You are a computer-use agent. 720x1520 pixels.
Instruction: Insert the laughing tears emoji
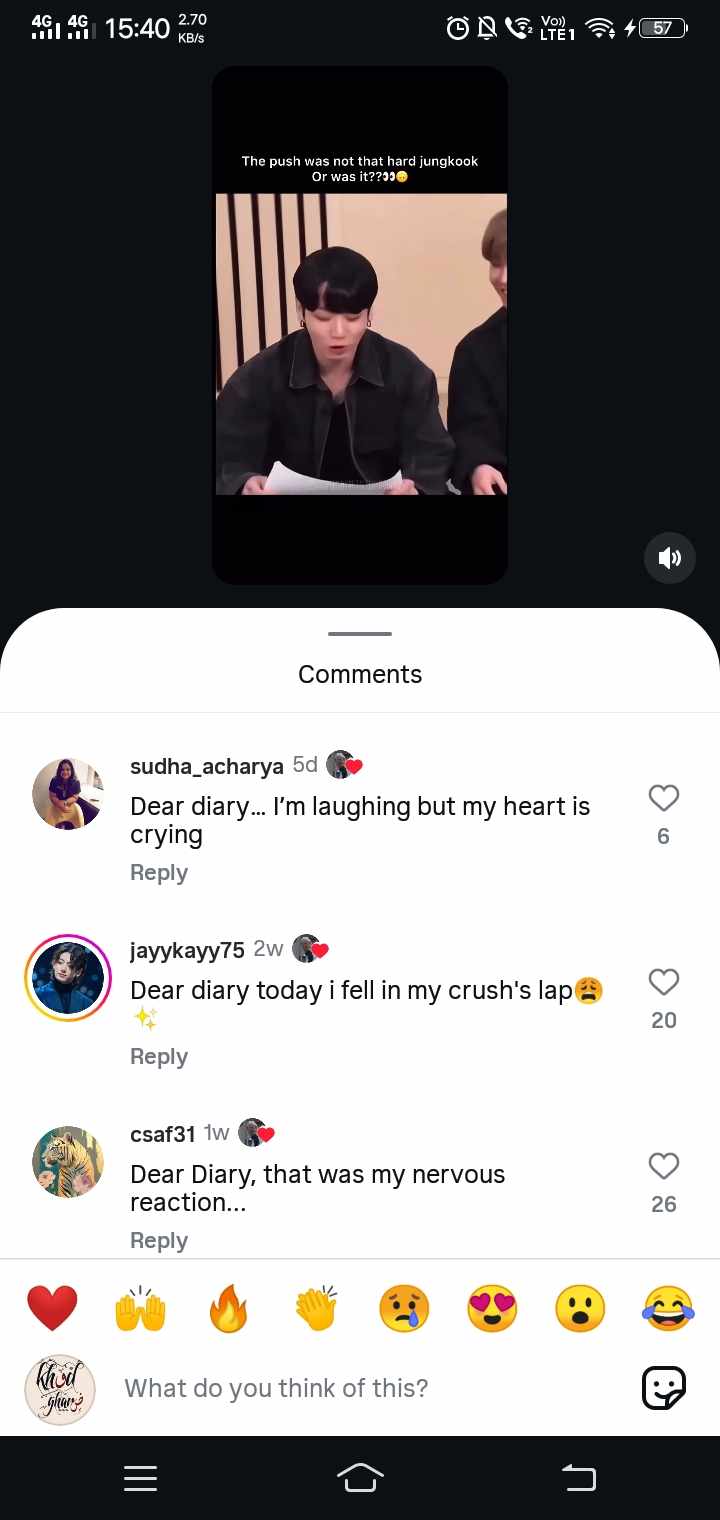(x=668, y=1308)
